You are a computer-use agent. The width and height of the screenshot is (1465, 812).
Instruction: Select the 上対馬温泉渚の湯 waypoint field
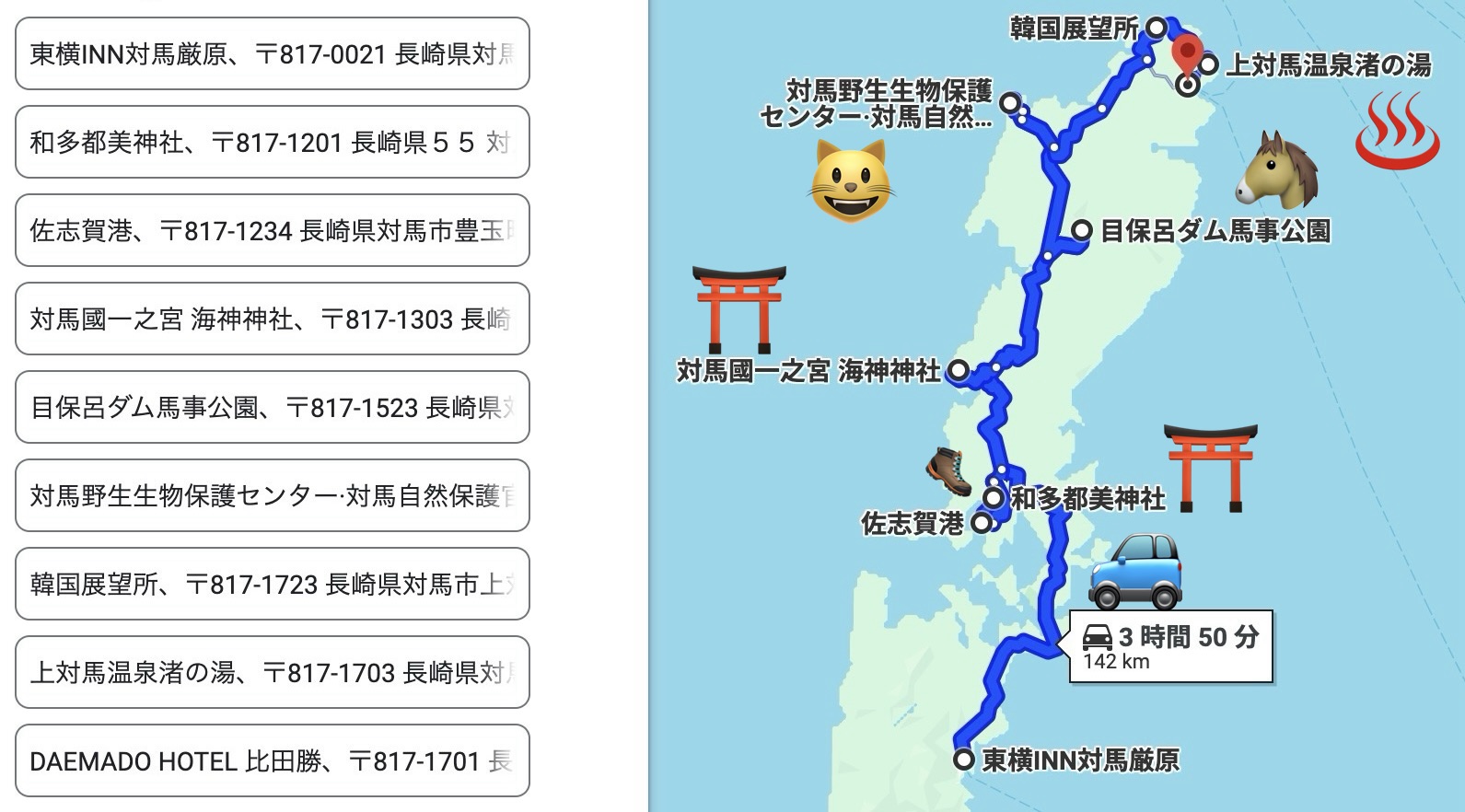[272, 673]
